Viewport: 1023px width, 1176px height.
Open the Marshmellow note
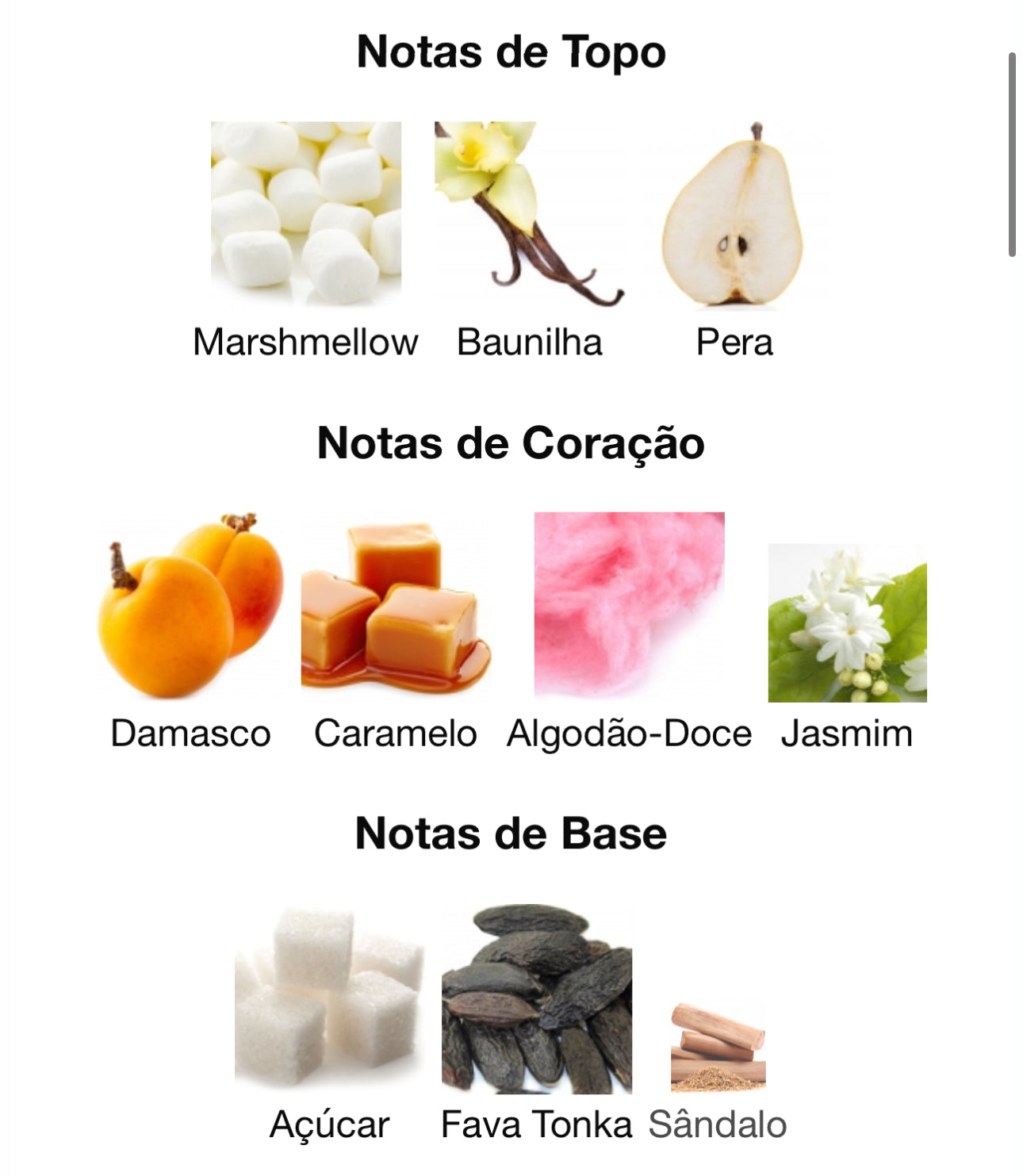coord(306,214)
